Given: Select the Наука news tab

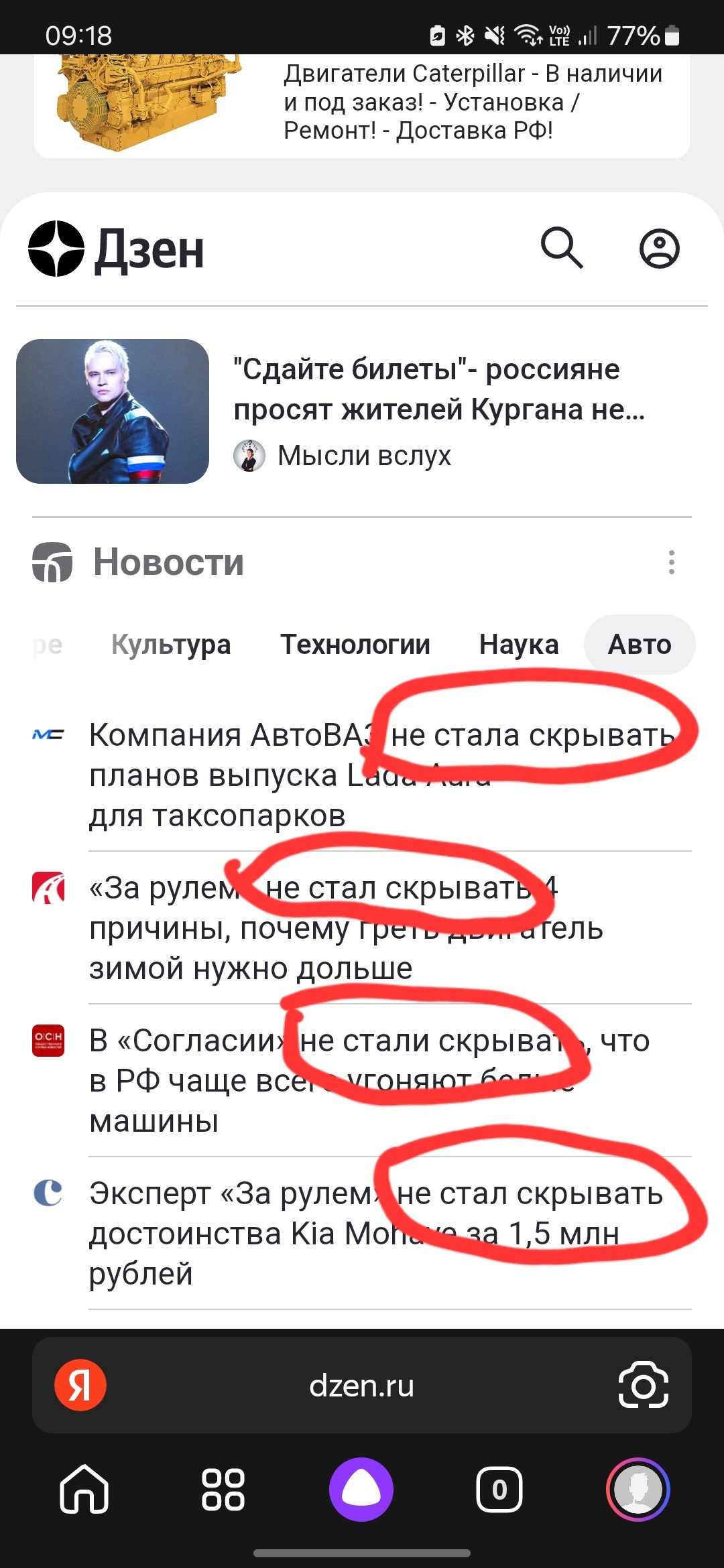Looking at the screenshot, I should (x=518, y=645).
